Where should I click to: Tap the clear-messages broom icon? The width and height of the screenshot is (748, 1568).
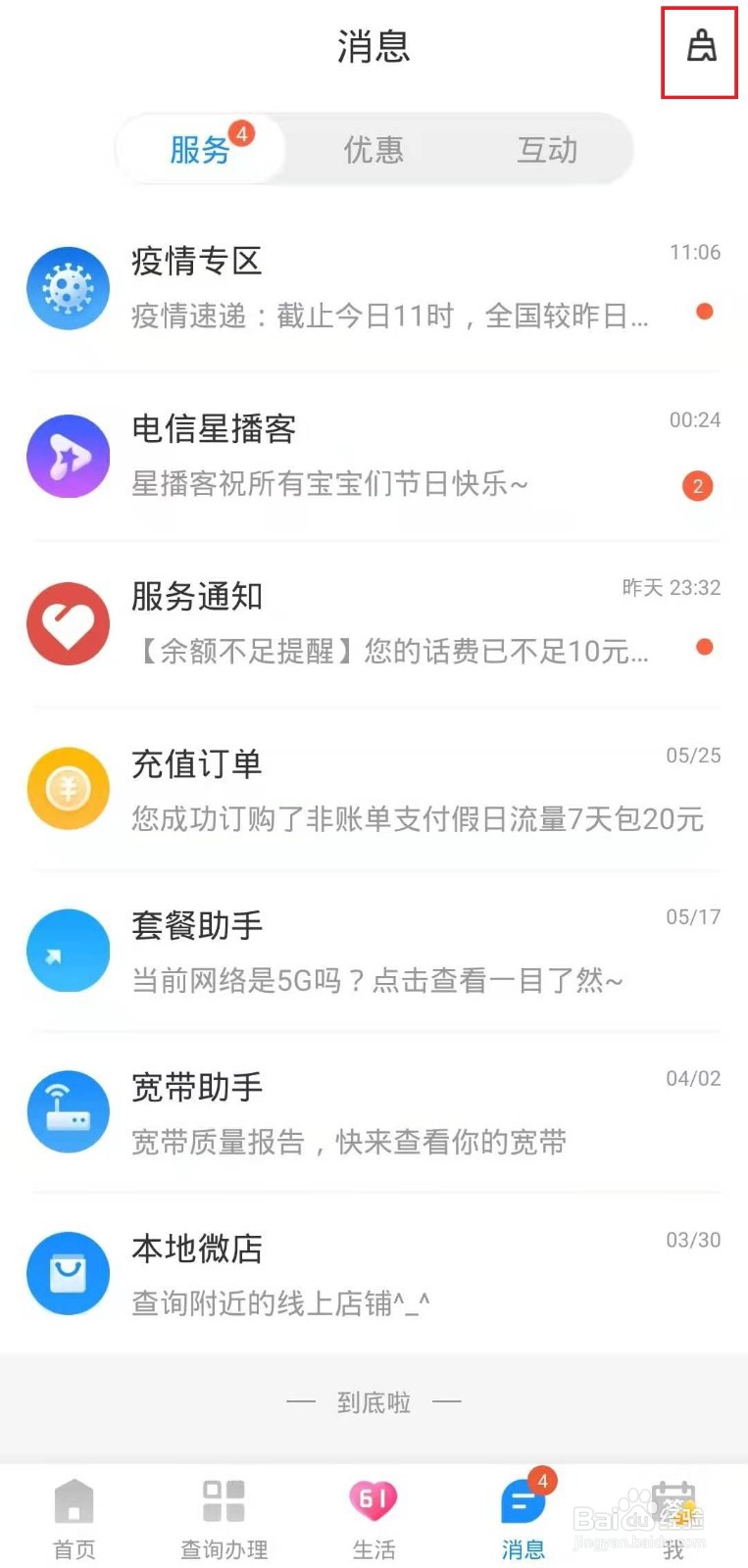click(x=700, y=47)
